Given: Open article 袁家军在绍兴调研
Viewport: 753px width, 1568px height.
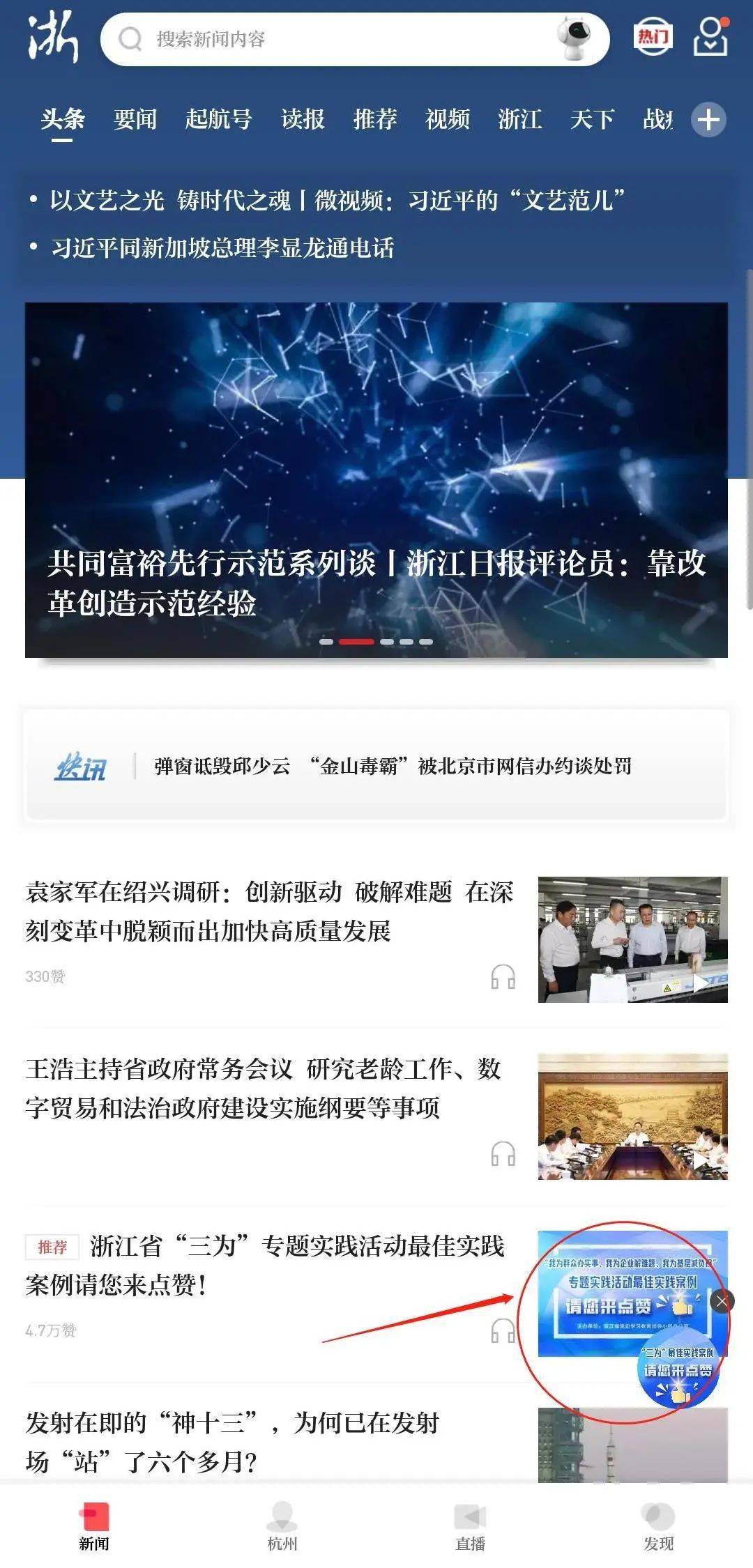Looking at the screenshot, I should tap(269, 911).
